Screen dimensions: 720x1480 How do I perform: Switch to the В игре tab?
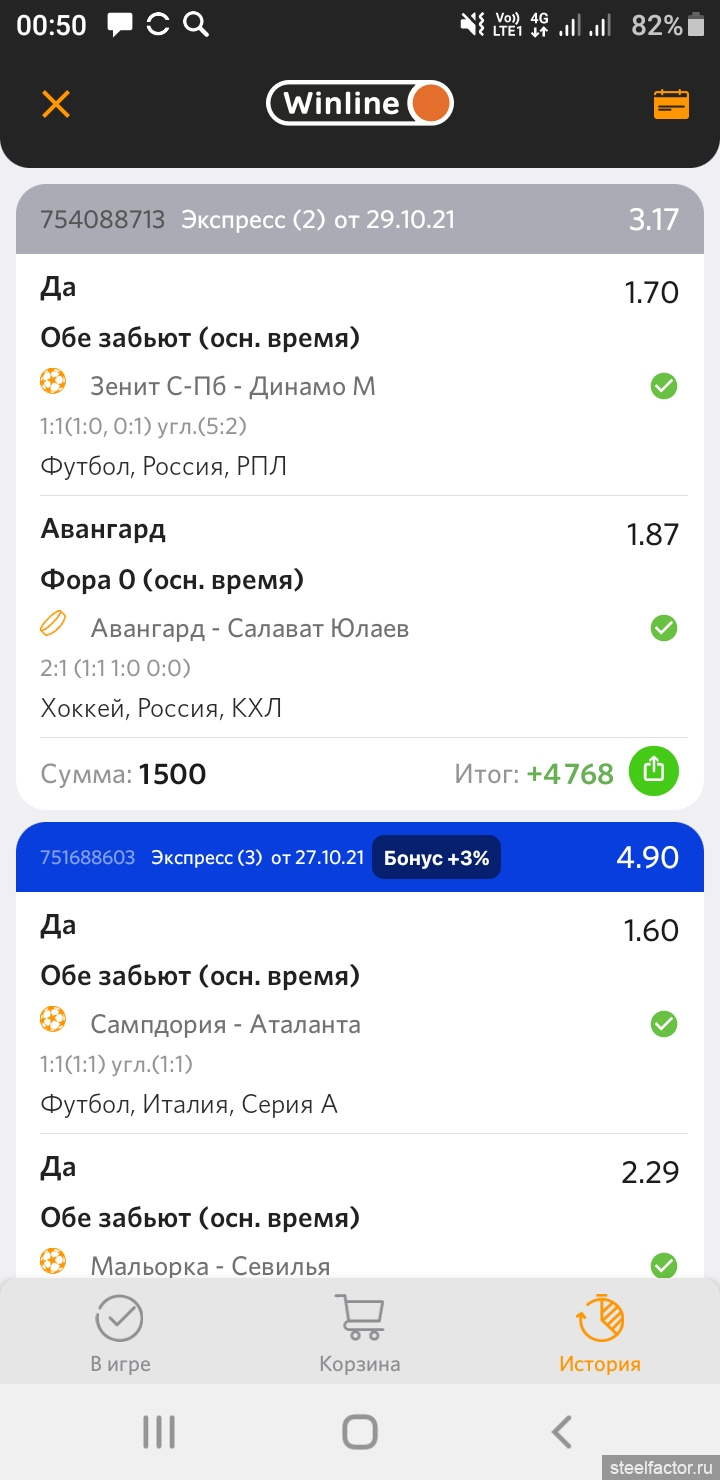click(x=120, y=1332)
